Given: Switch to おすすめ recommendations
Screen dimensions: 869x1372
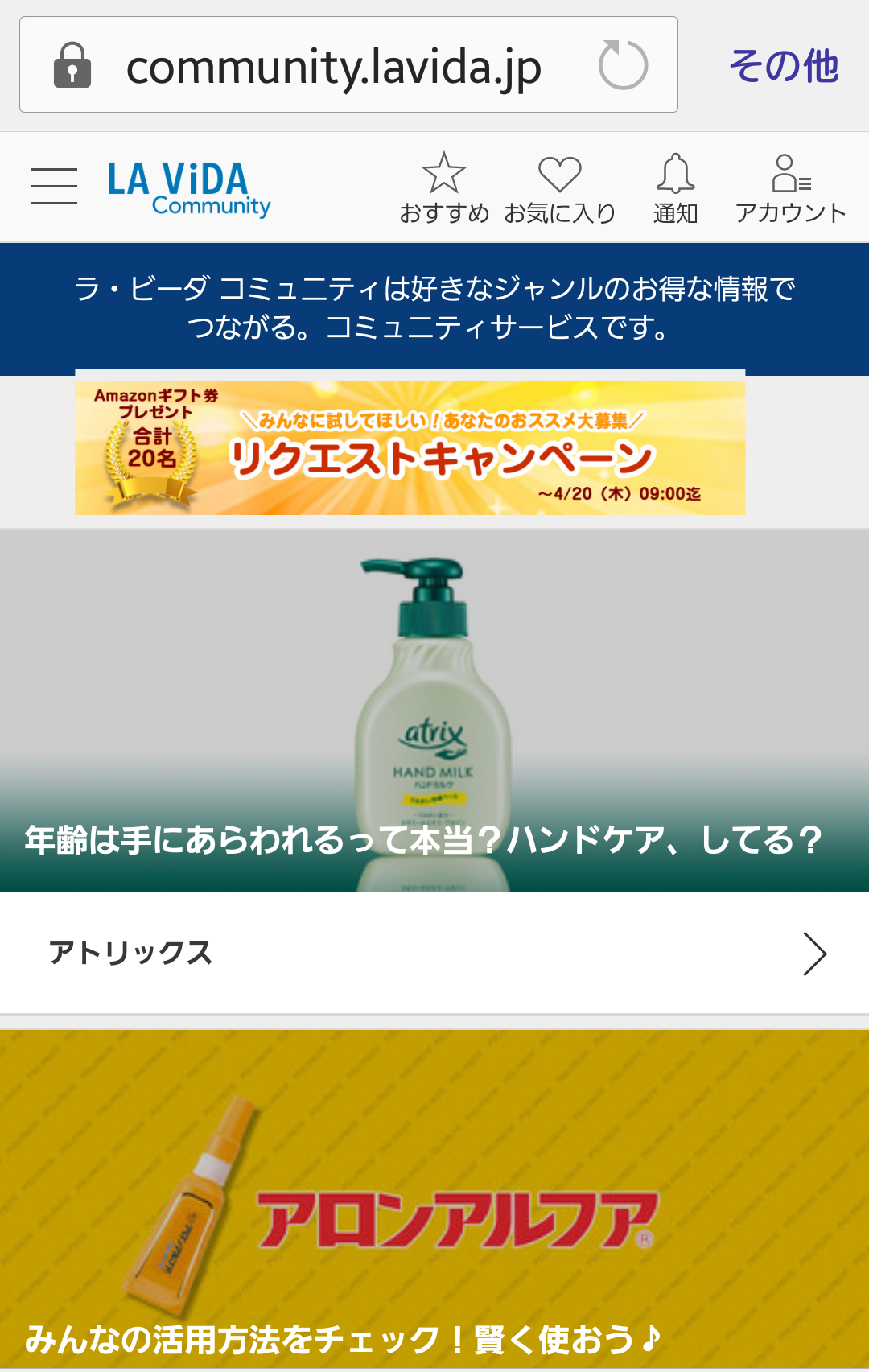Looking at the screenshot, I should 444,188.
